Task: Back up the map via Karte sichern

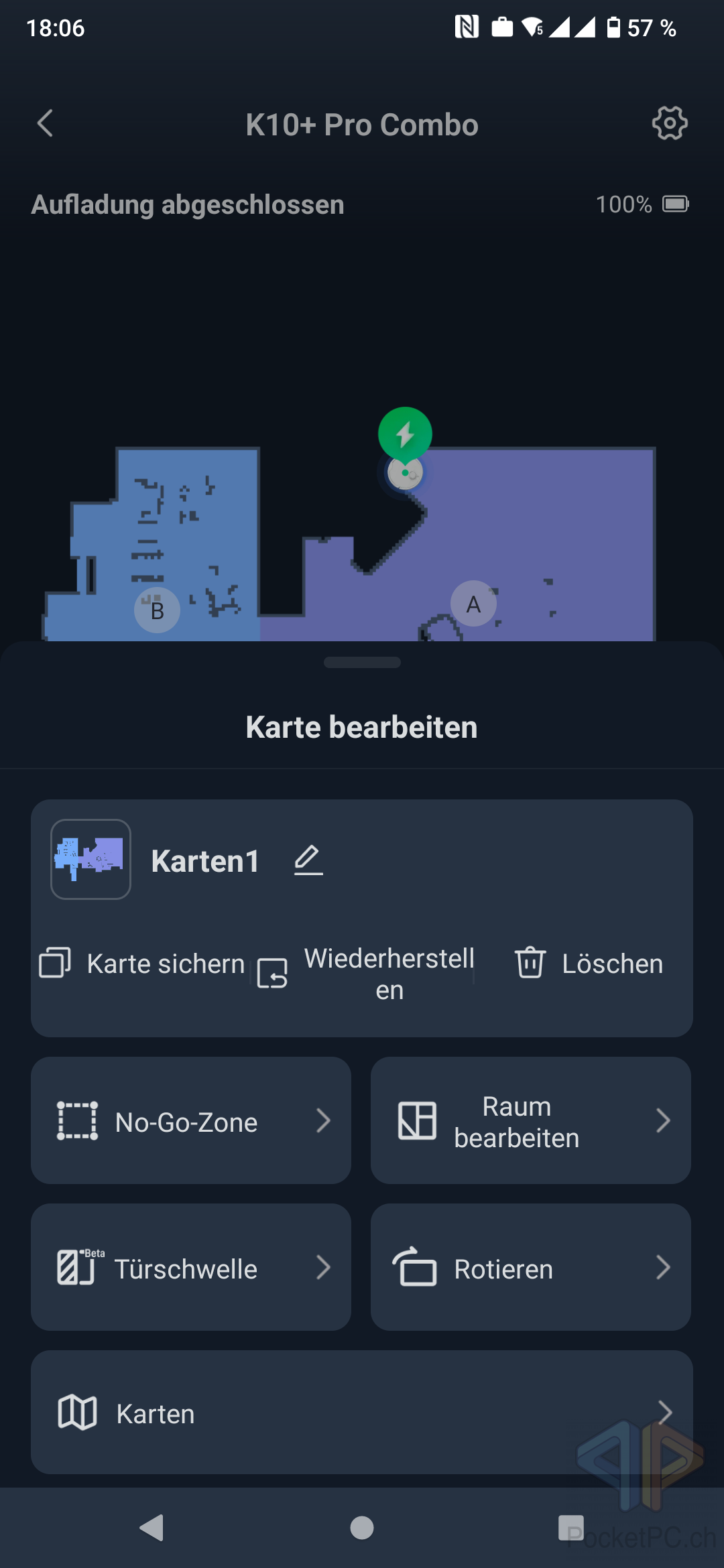Action: point(142,964)
